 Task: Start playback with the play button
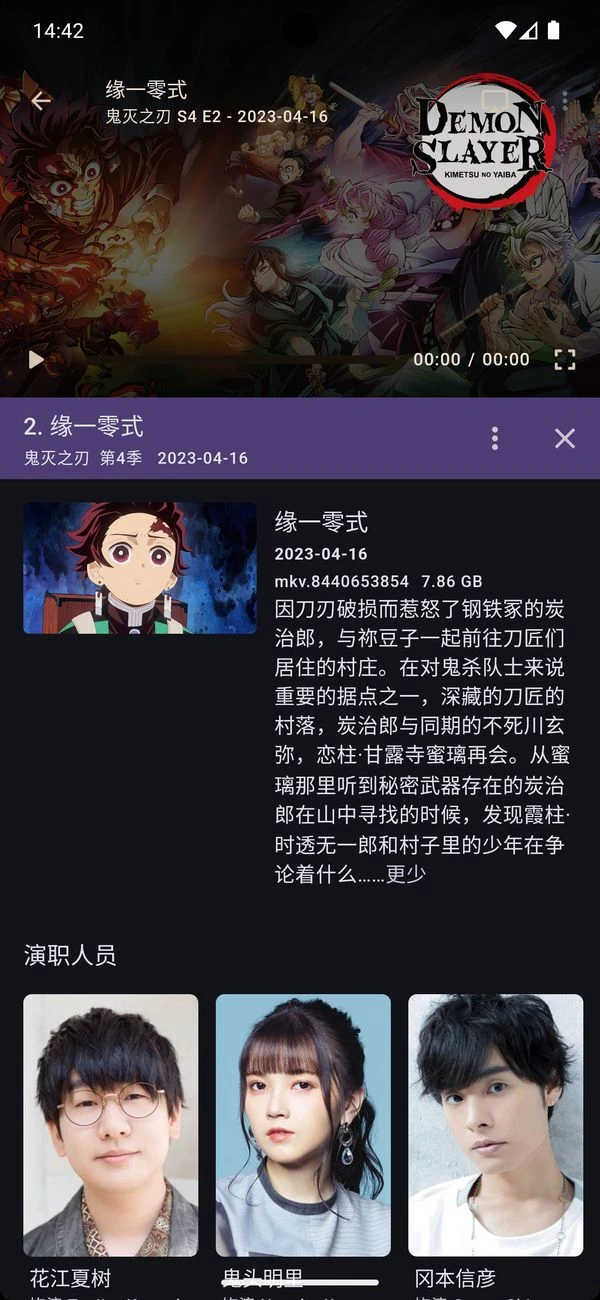(x=36, y=360)
